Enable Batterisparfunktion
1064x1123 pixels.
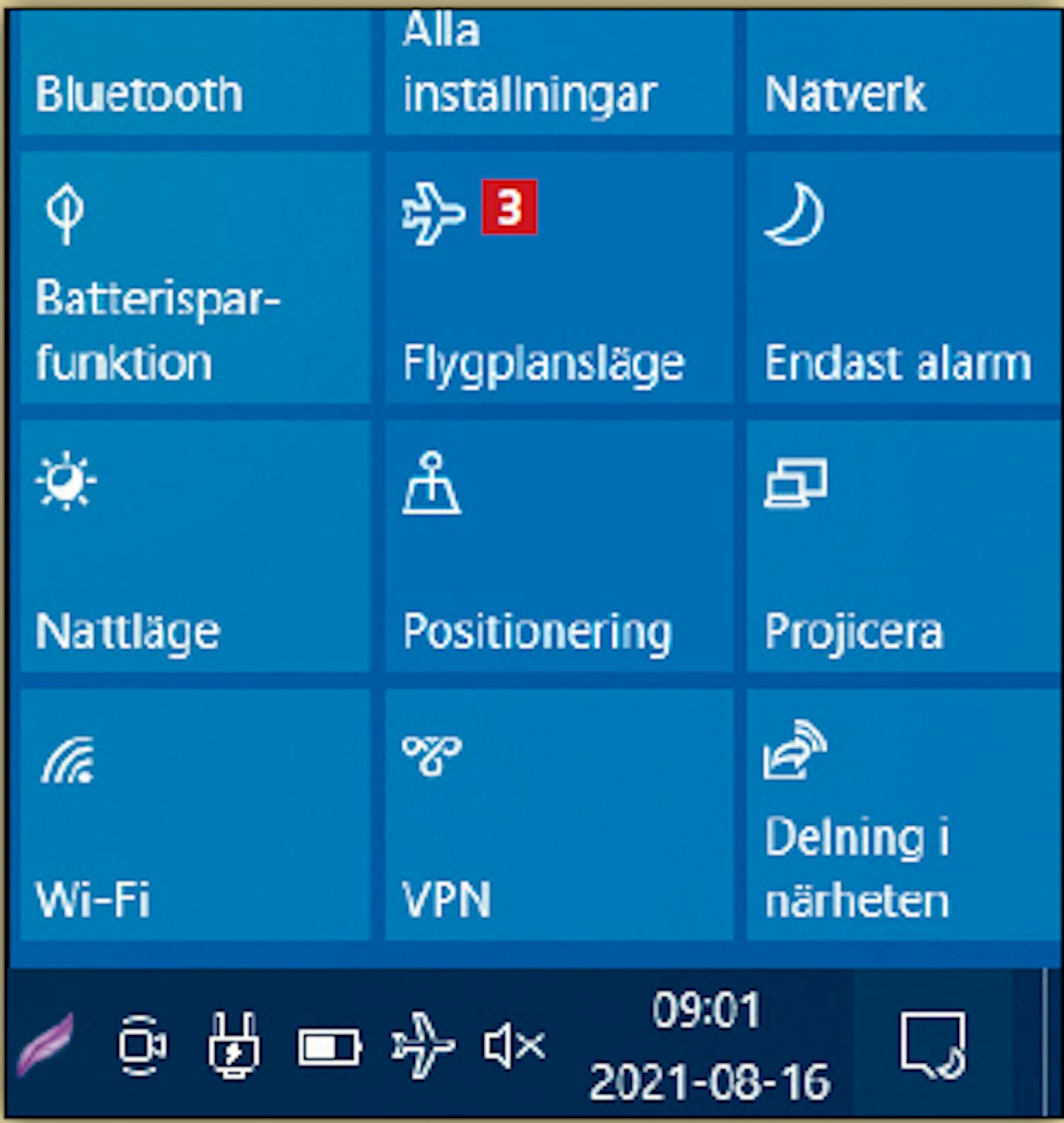[x=195, y=277]
